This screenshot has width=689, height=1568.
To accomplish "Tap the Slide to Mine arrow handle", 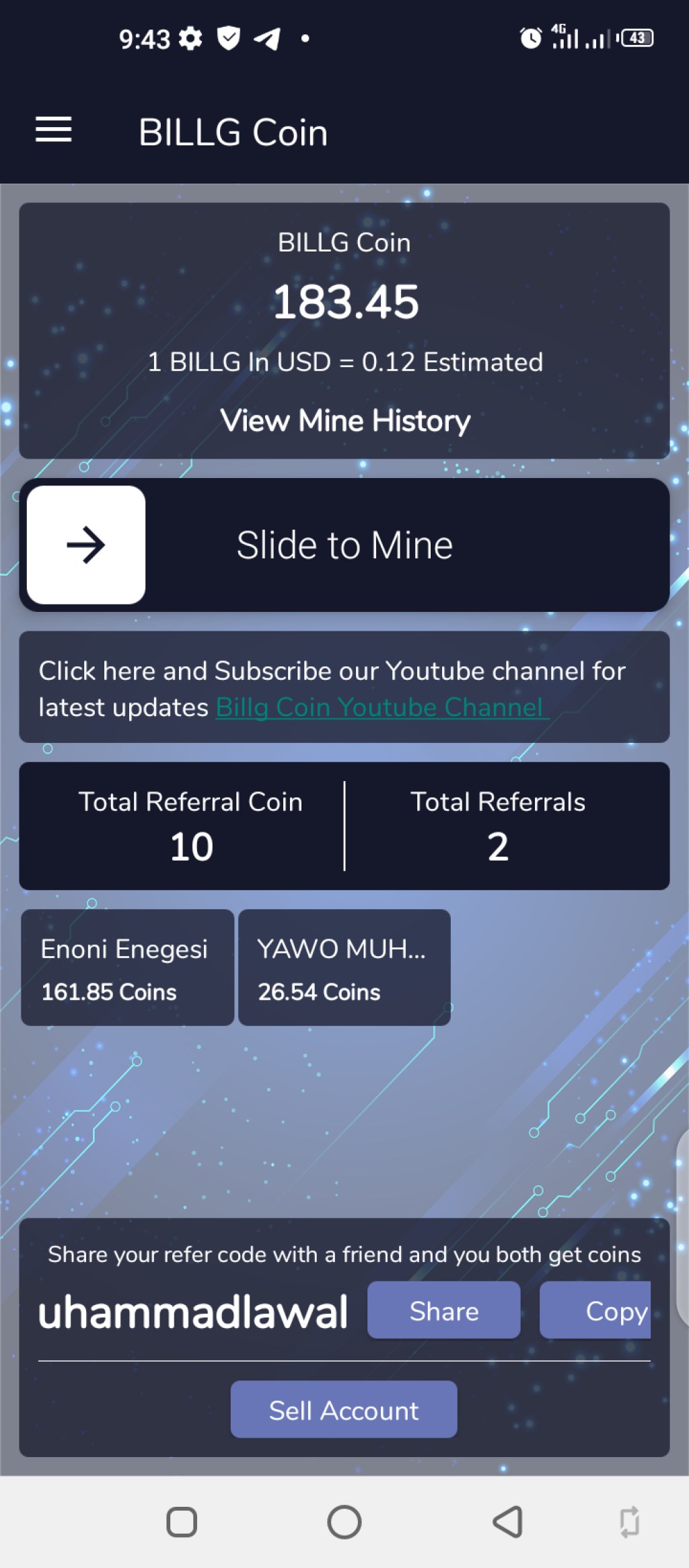I will point(86,545).
